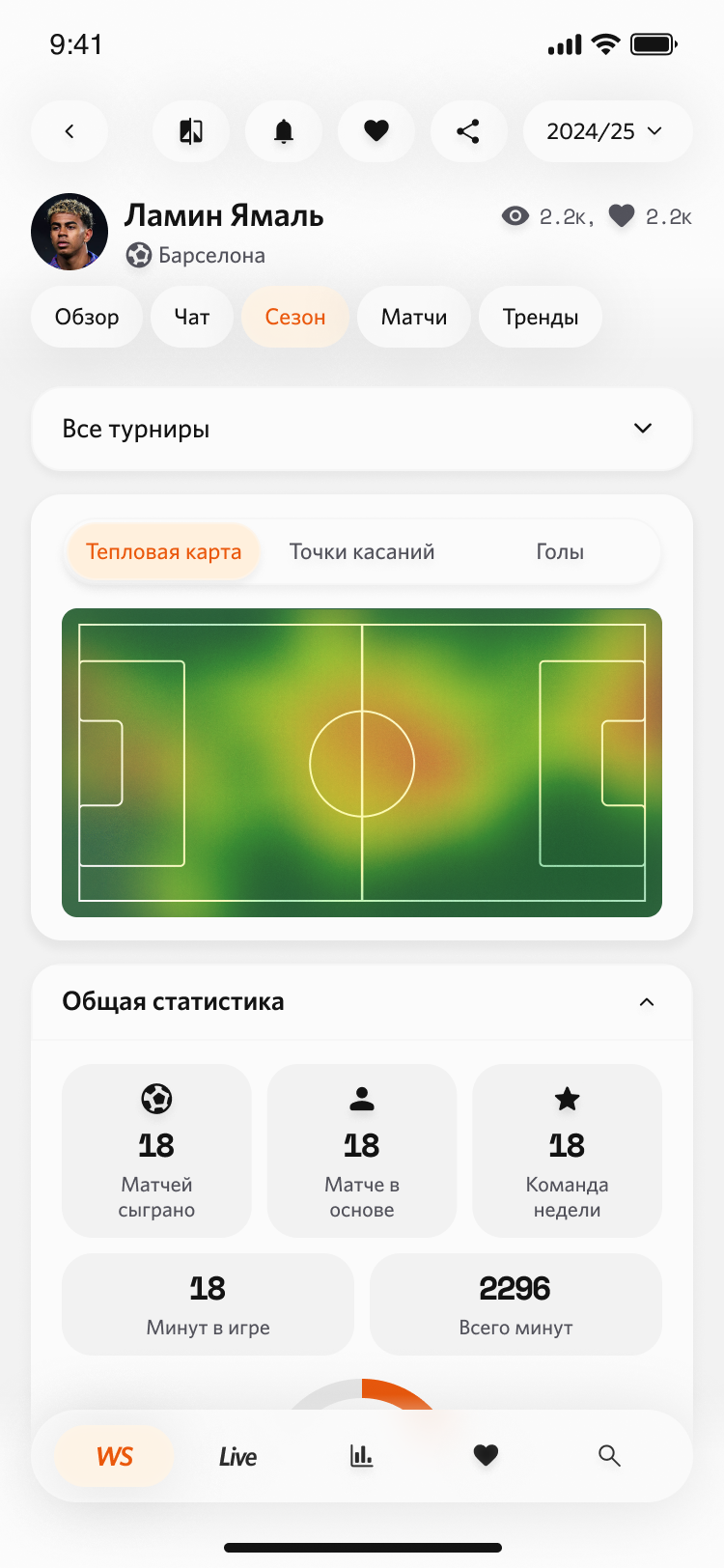This screenshot has width=724, height=1568.
Task: Collapse the Общая статистика section
Action: pyautogui.click(x=646, y=1002)
